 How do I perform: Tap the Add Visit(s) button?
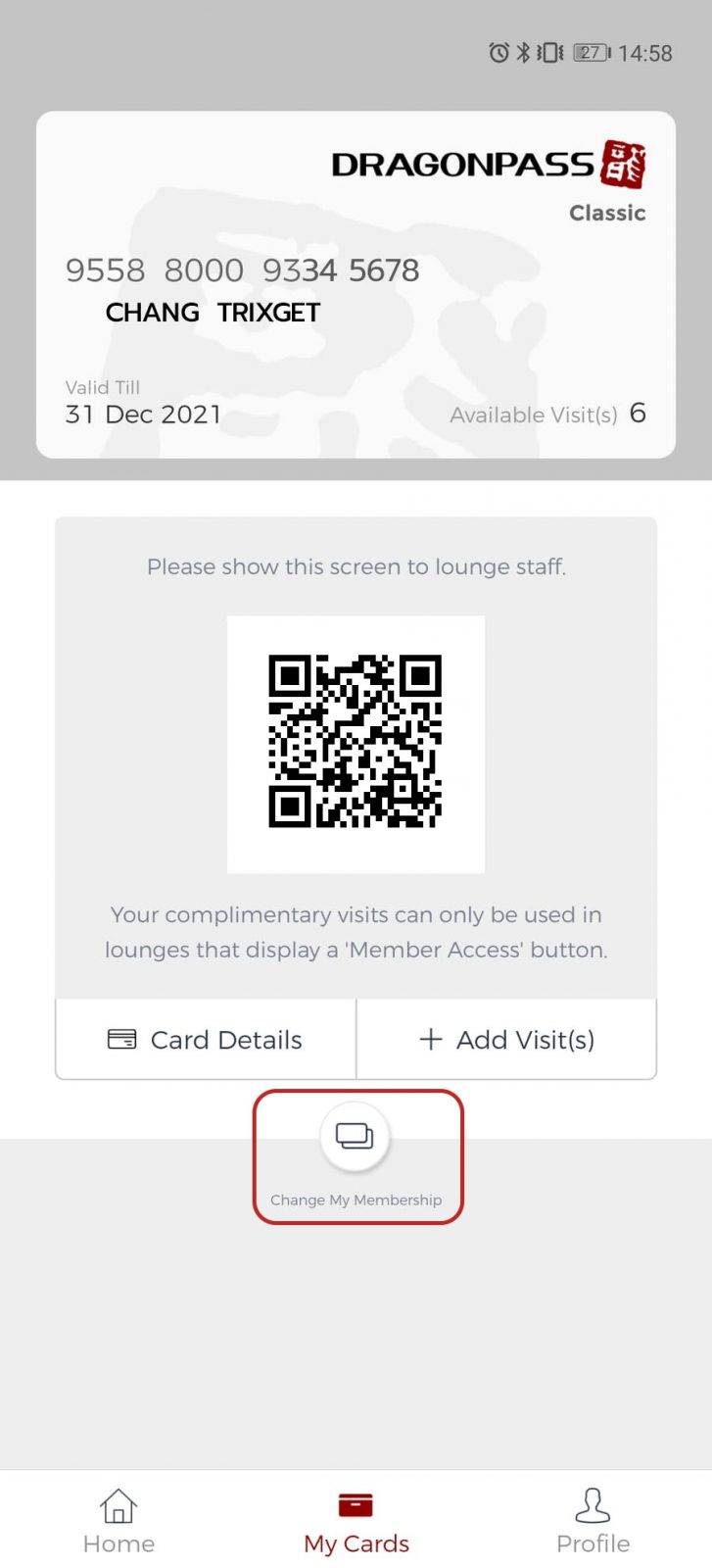point(506,1039)
